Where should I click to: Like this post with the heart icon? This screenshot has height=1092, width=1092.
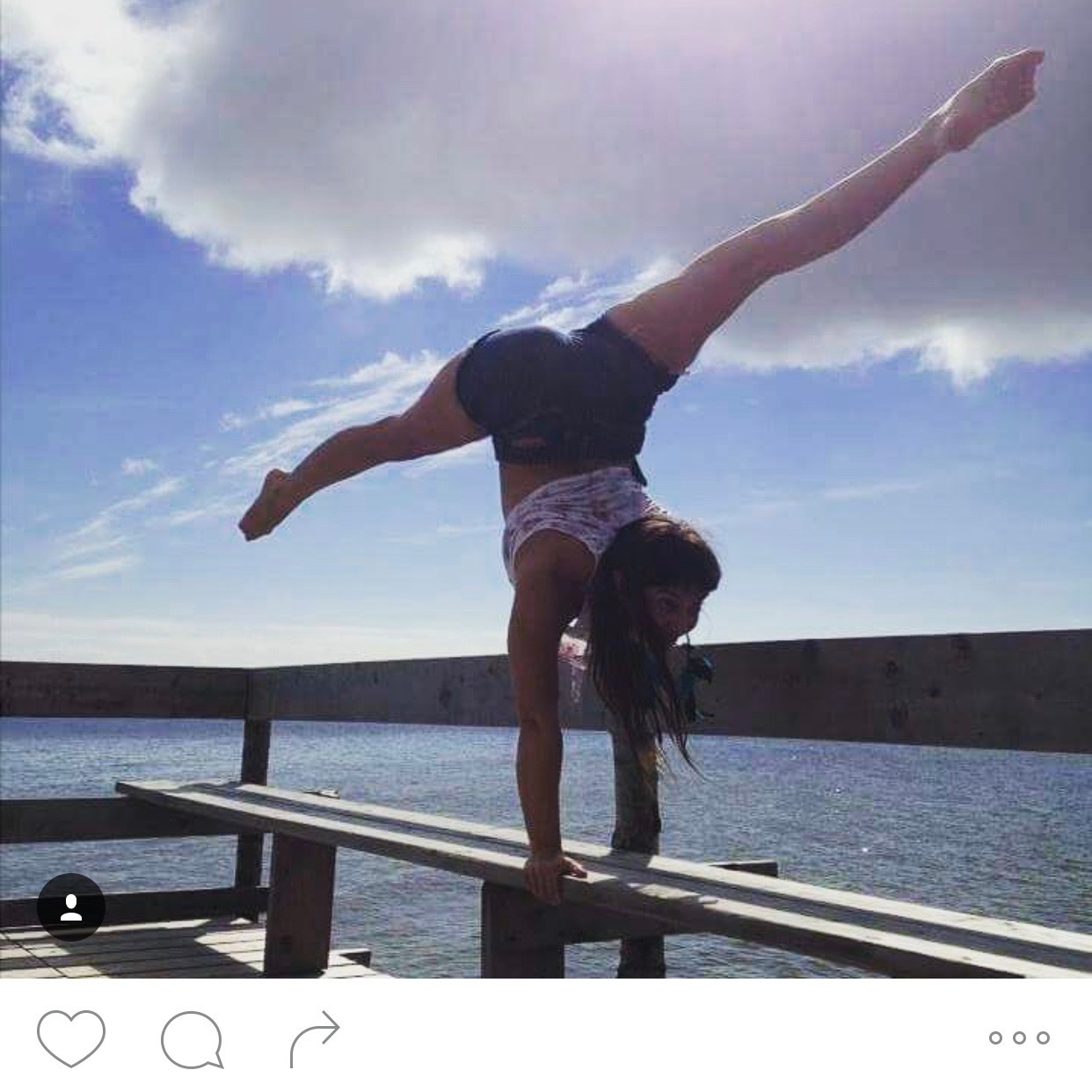(70, 1037)
